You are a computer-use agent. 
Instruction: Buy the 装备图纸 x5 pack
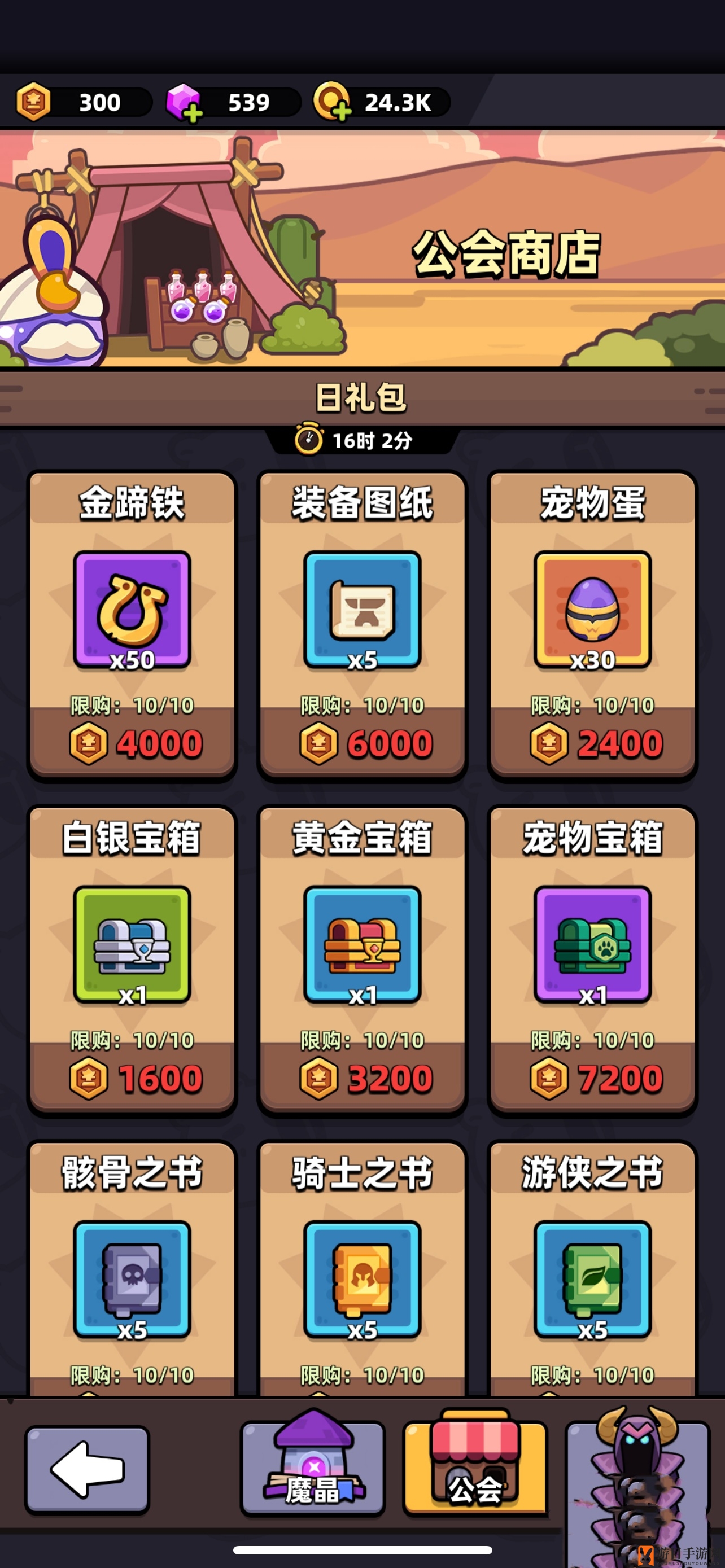click(x=362, y=743)
